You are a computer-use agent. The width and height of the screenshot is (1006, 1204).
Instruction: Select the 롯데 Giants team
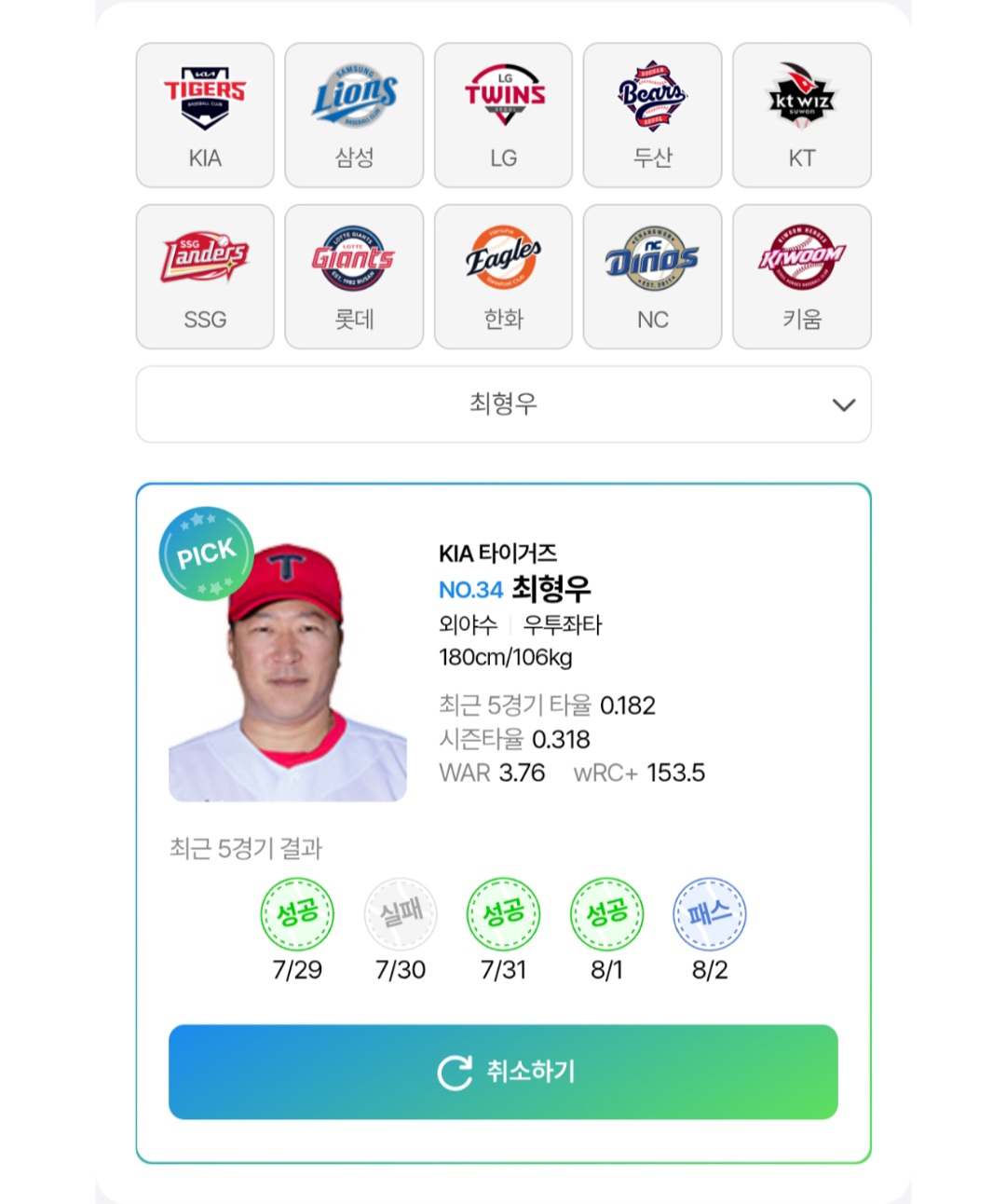click(354, 277)
